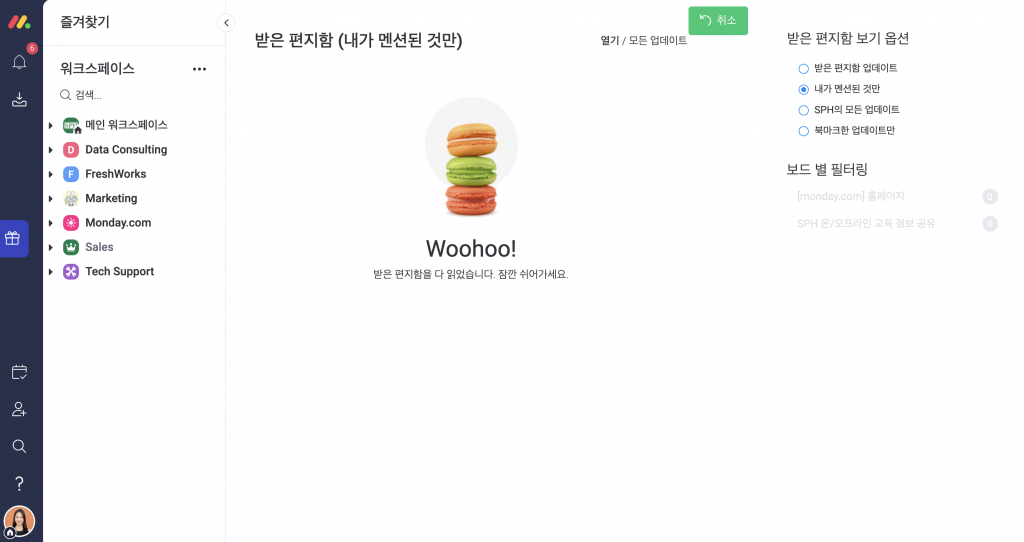Collapse the workspace sidebar

(226, 22)
